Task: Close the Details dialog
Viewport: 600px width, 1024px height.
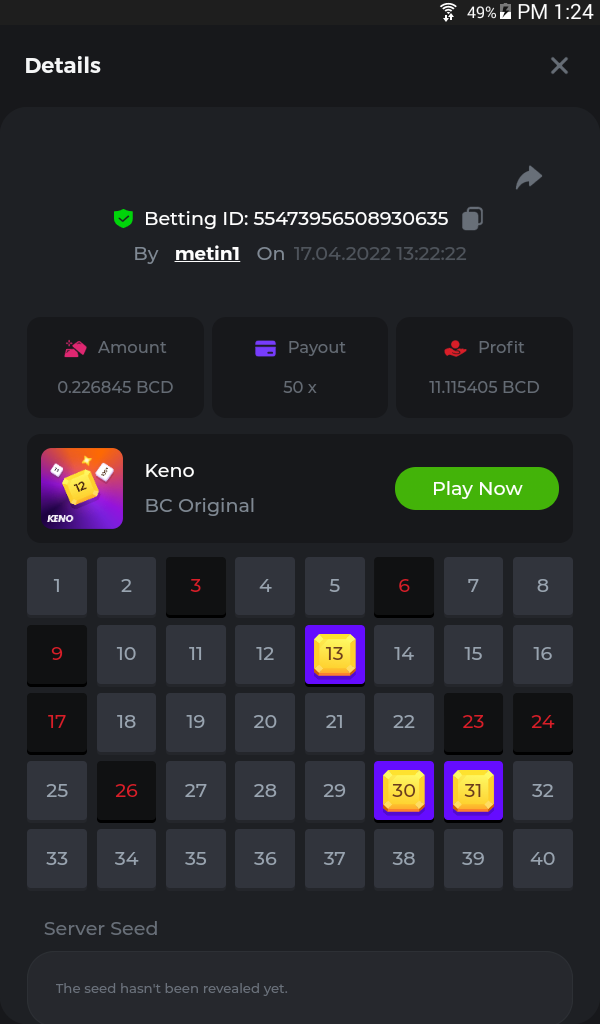Action: point(559,66)
